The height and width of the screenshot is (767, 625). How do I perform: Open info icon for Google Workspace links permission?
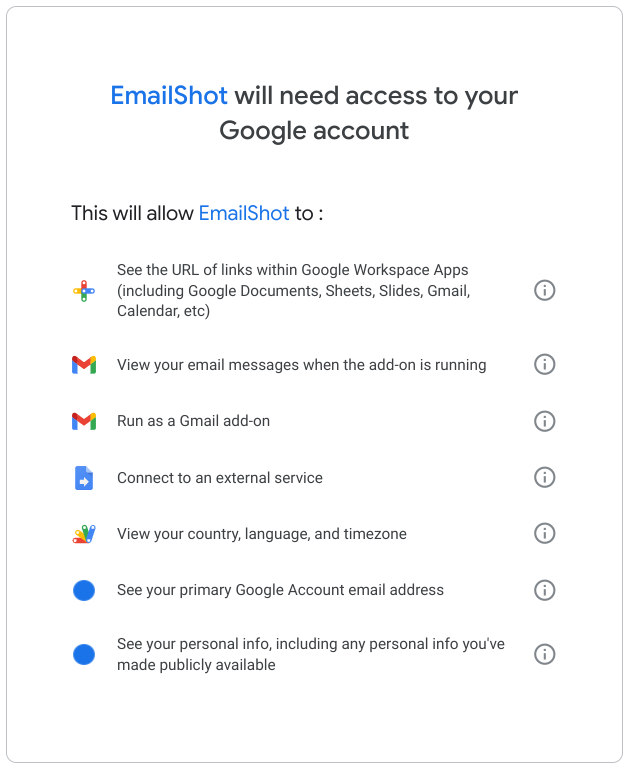coord(544,290)
